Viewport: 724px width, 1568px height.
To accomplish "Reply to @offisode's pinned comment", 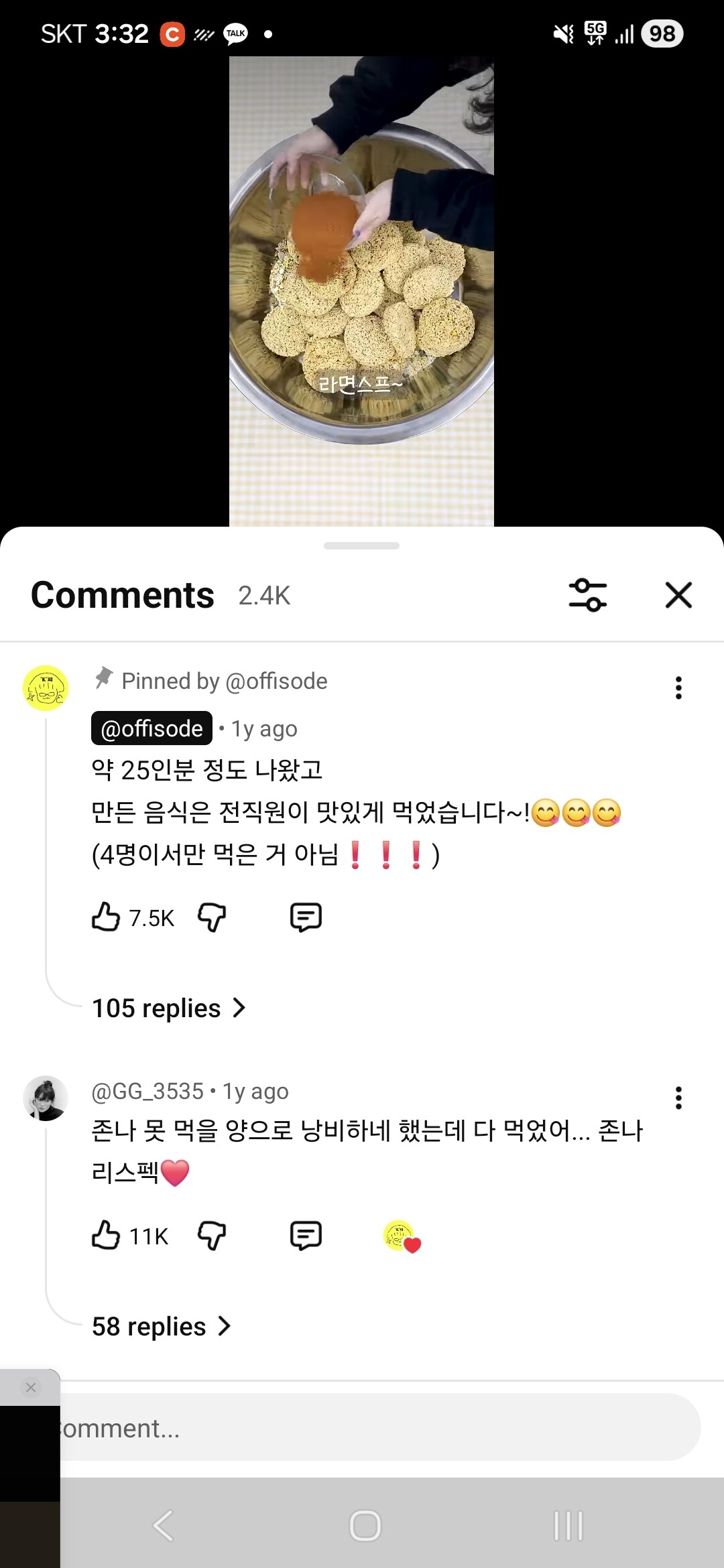I will [x=306, y=917].
